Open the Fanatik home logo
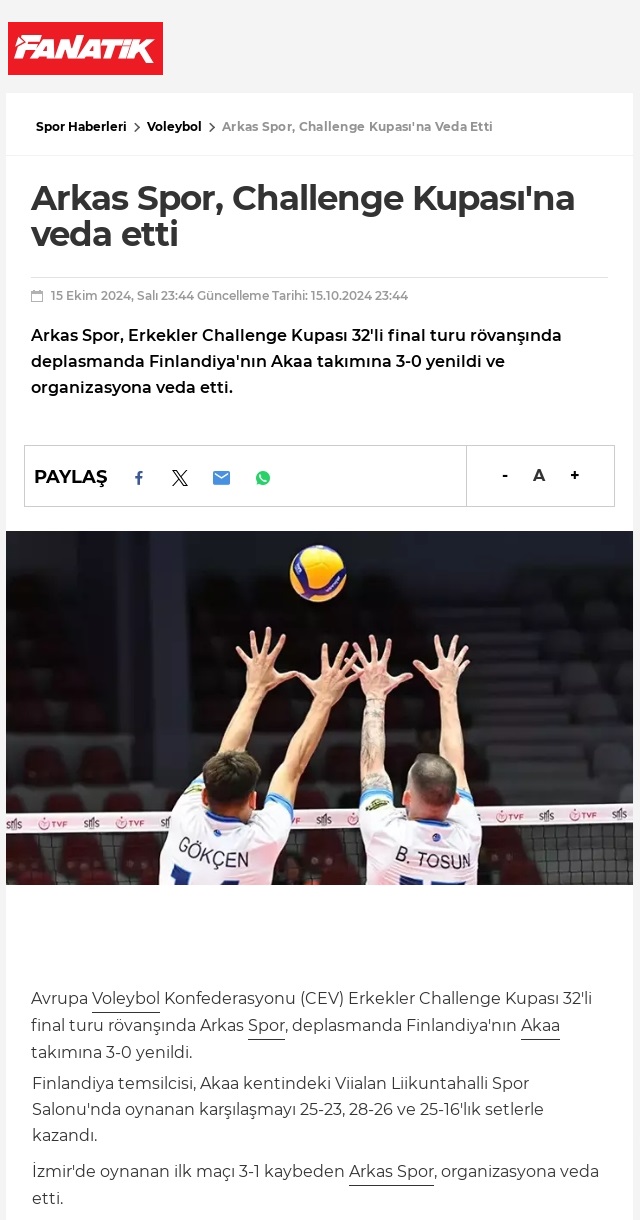640x1220 pixels. pyautogui.click(x=85, y=49)
